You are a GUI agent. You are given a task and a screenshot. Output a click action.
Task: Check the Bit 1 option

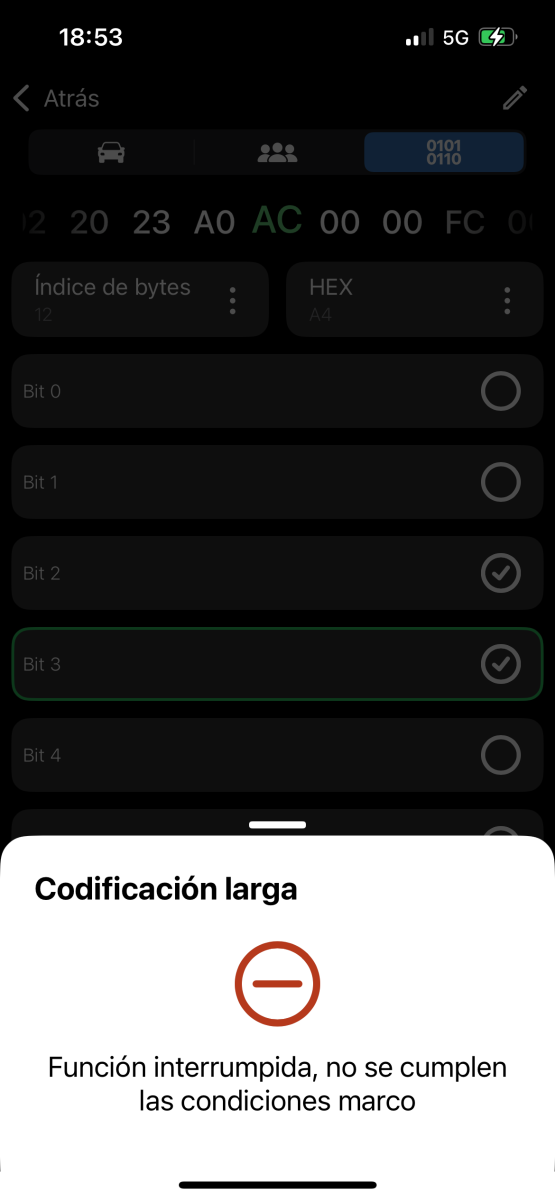point(500,483)
